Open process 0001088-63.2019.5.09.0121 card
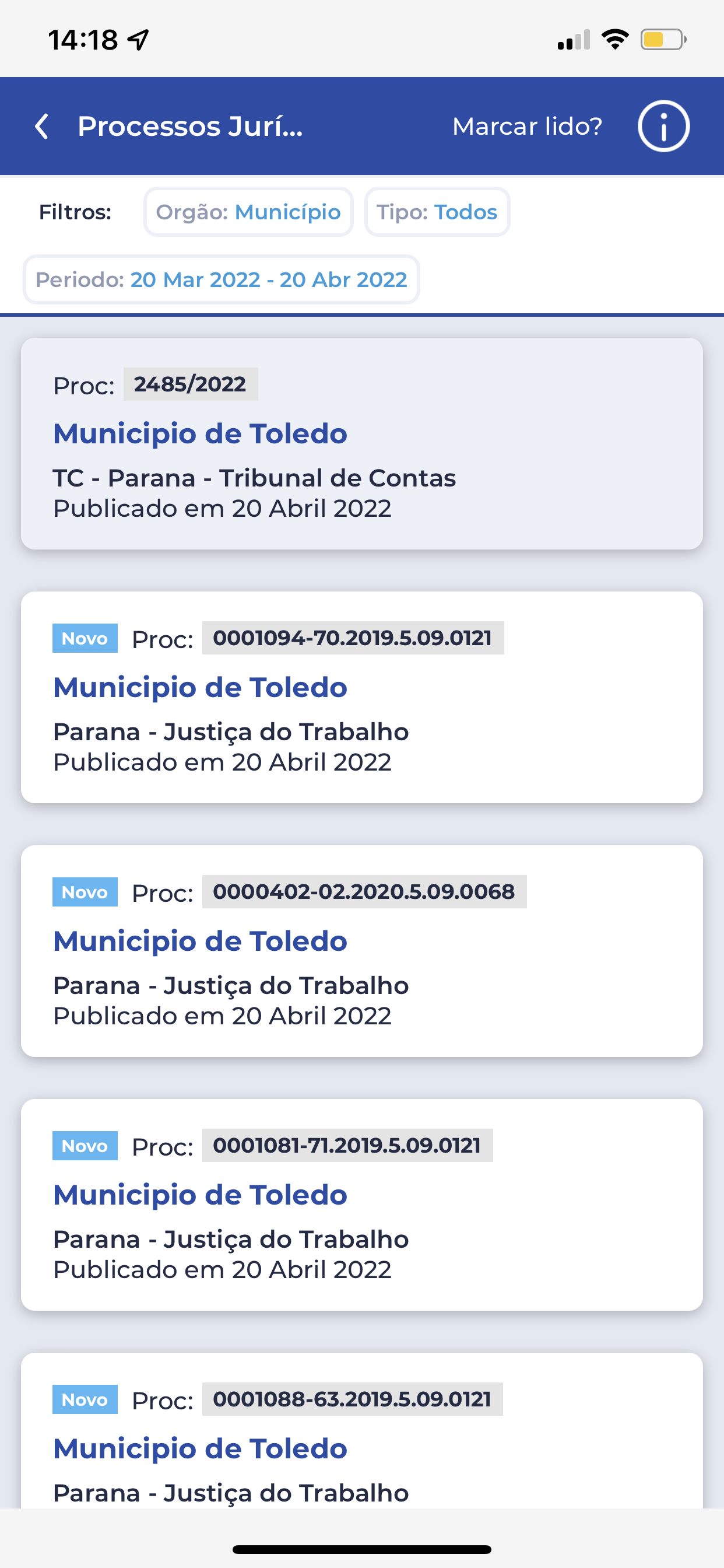The height and width of the screenshot is (1568, 724). tap(362, 1430)
